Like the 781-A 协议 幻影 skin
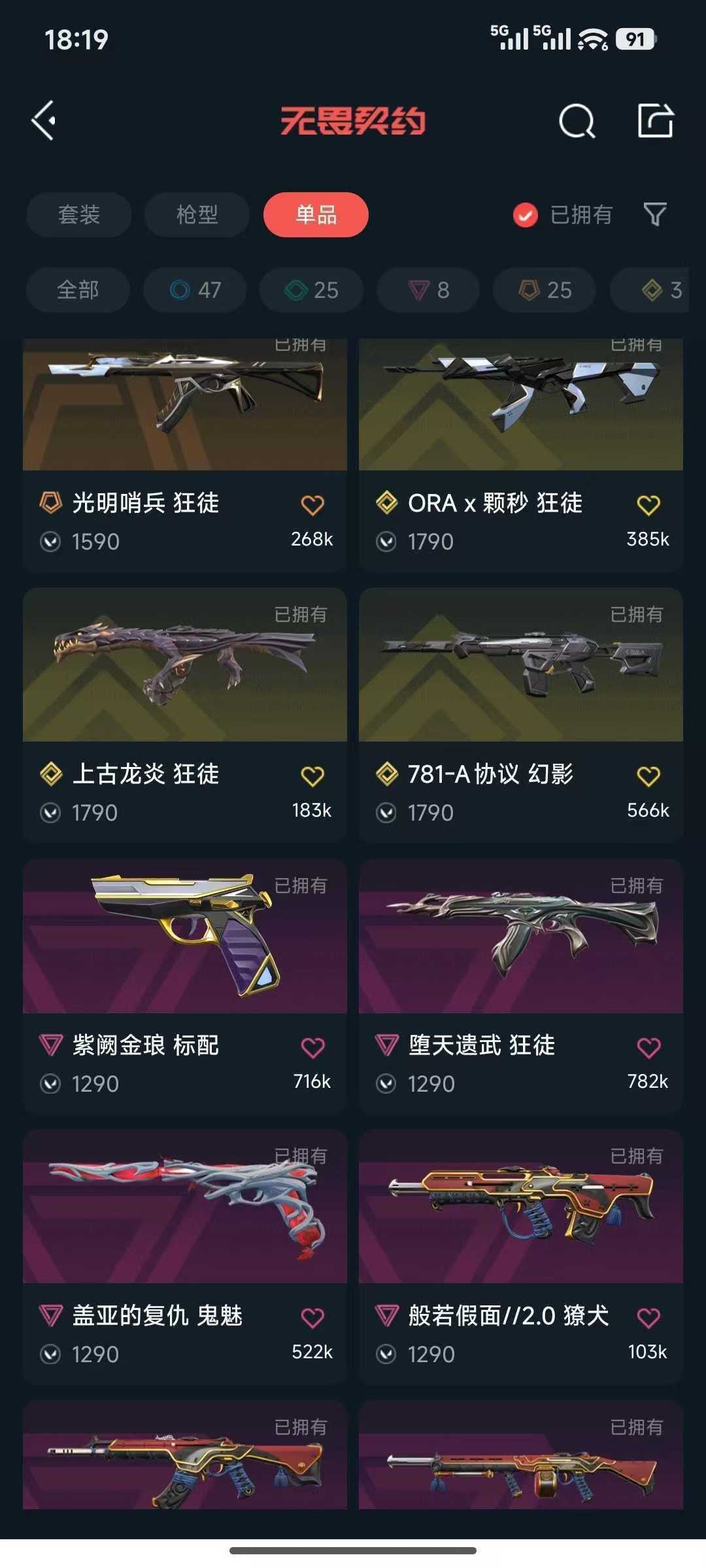This screenshot has width=706, height=1568. (x=648, y=776)
